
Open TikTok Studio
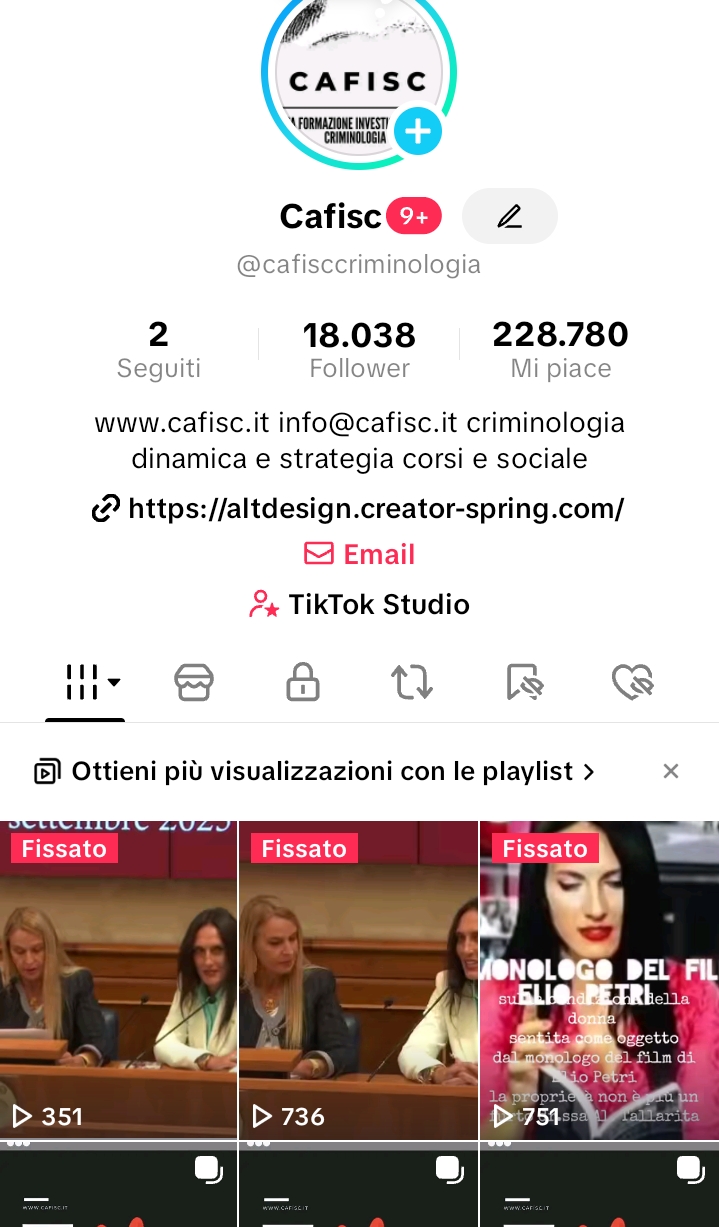(x=359, y=604)
